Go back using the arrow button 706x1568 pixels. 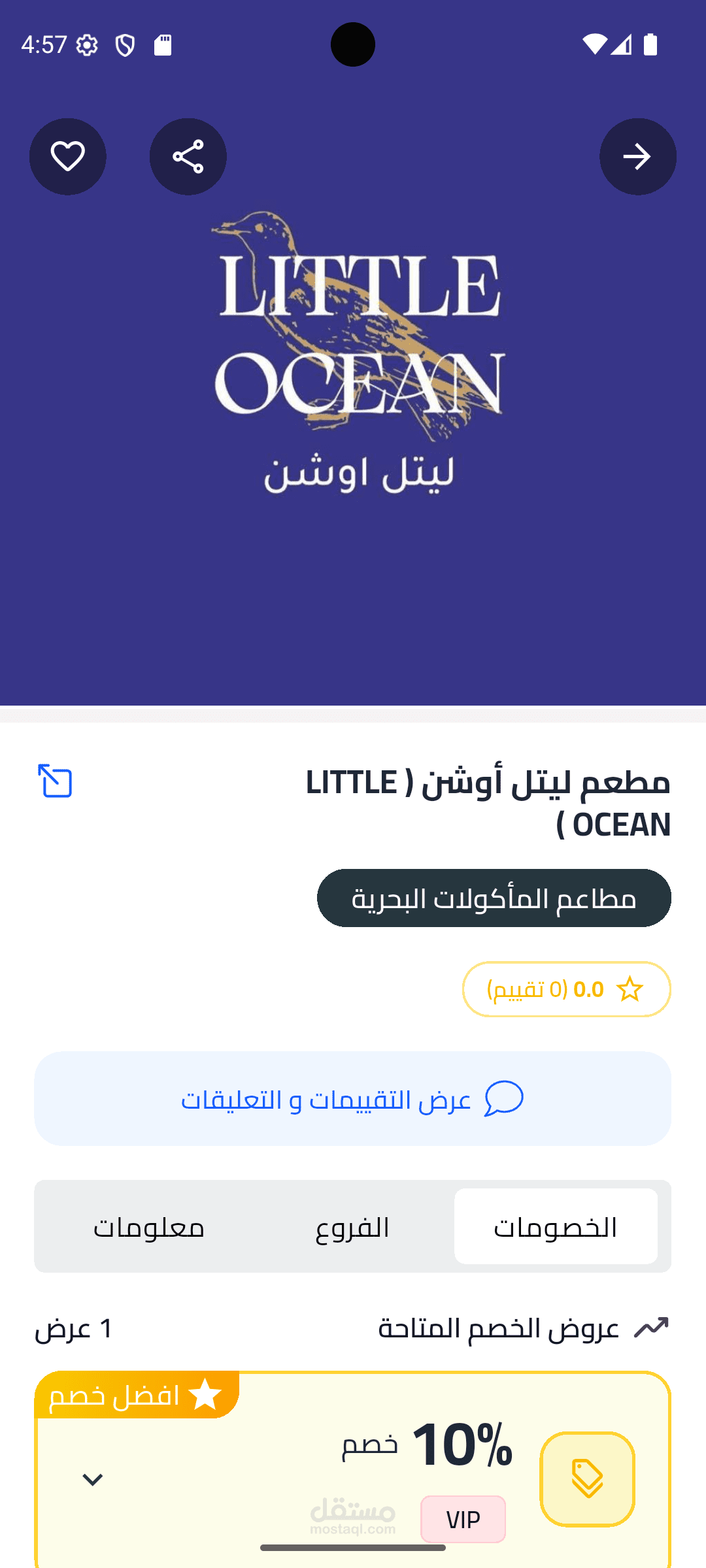638,157
